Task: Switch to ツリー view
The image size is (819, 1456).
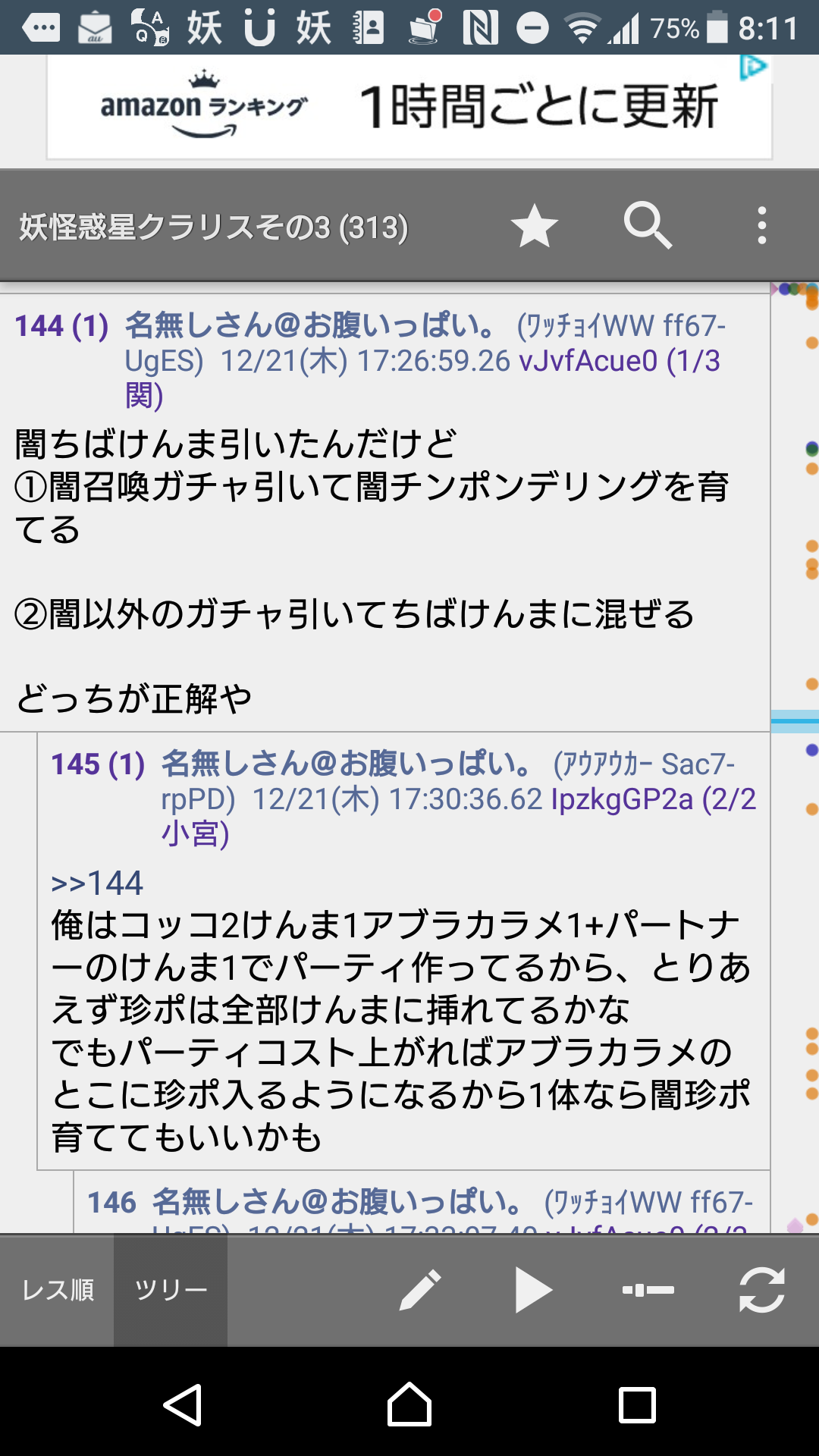Action: click(x=171, y=1290)
